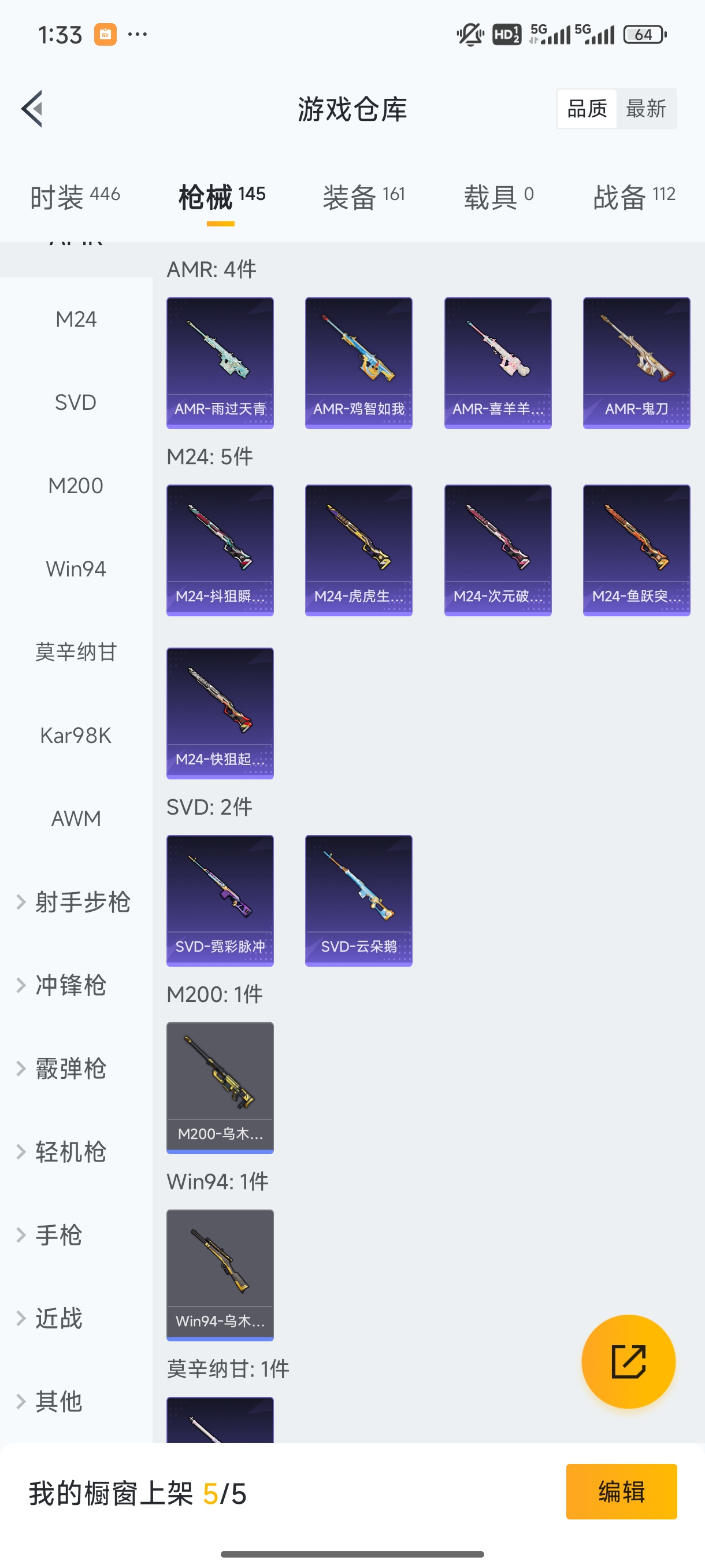Jump to M24 in the sidebar
Screen dimensions: 705x1568
pos(76,319)
